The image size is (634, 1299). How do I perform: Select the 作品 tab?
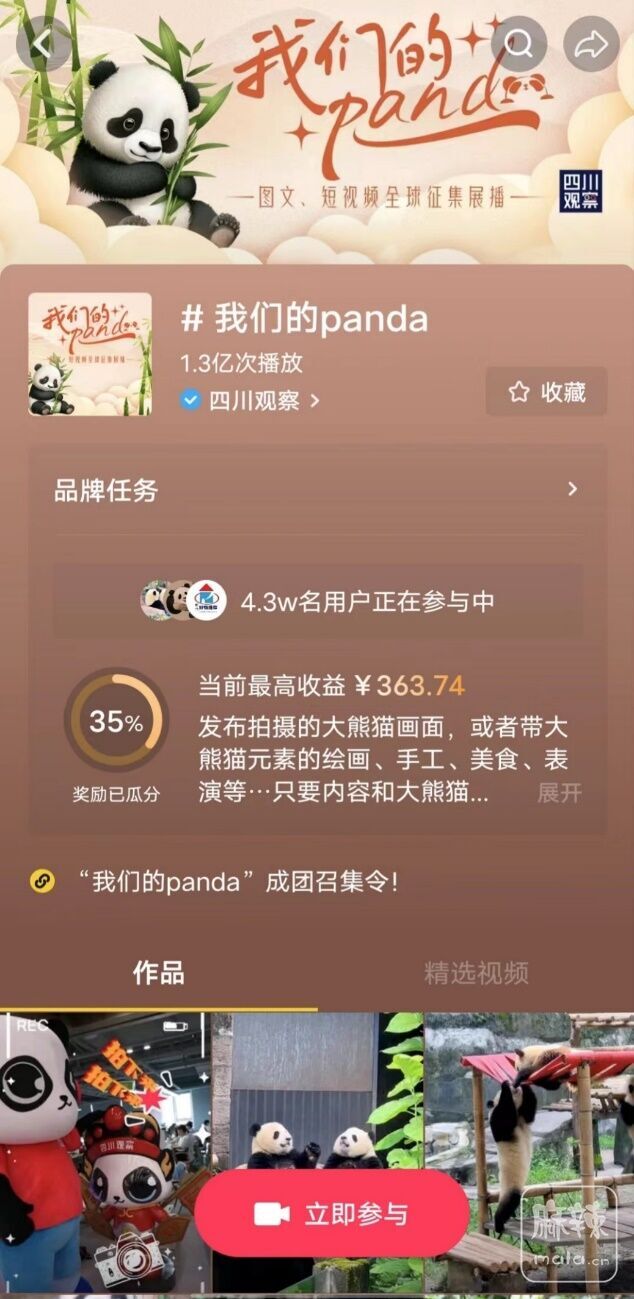coord(158,973)
